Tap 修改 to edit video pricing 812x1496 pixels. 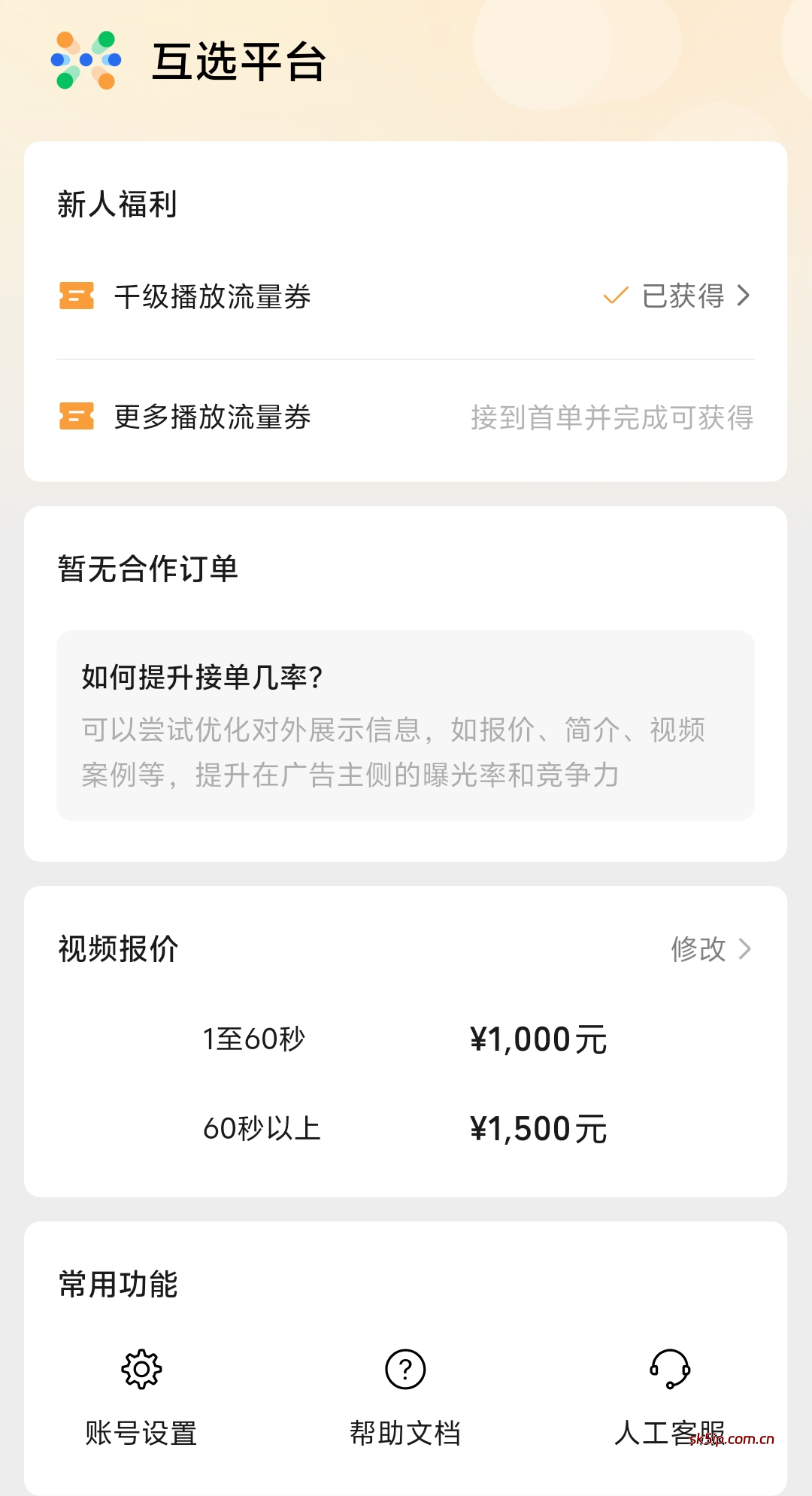[710, 949]
